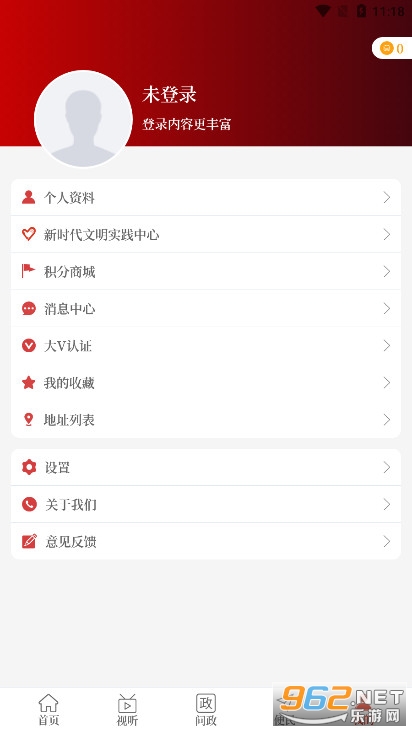The width and height of the screenshot is (412, 732).
Task: Switch to the 首页 home tab
Action: pyautogui.click(x=49, y=710)
